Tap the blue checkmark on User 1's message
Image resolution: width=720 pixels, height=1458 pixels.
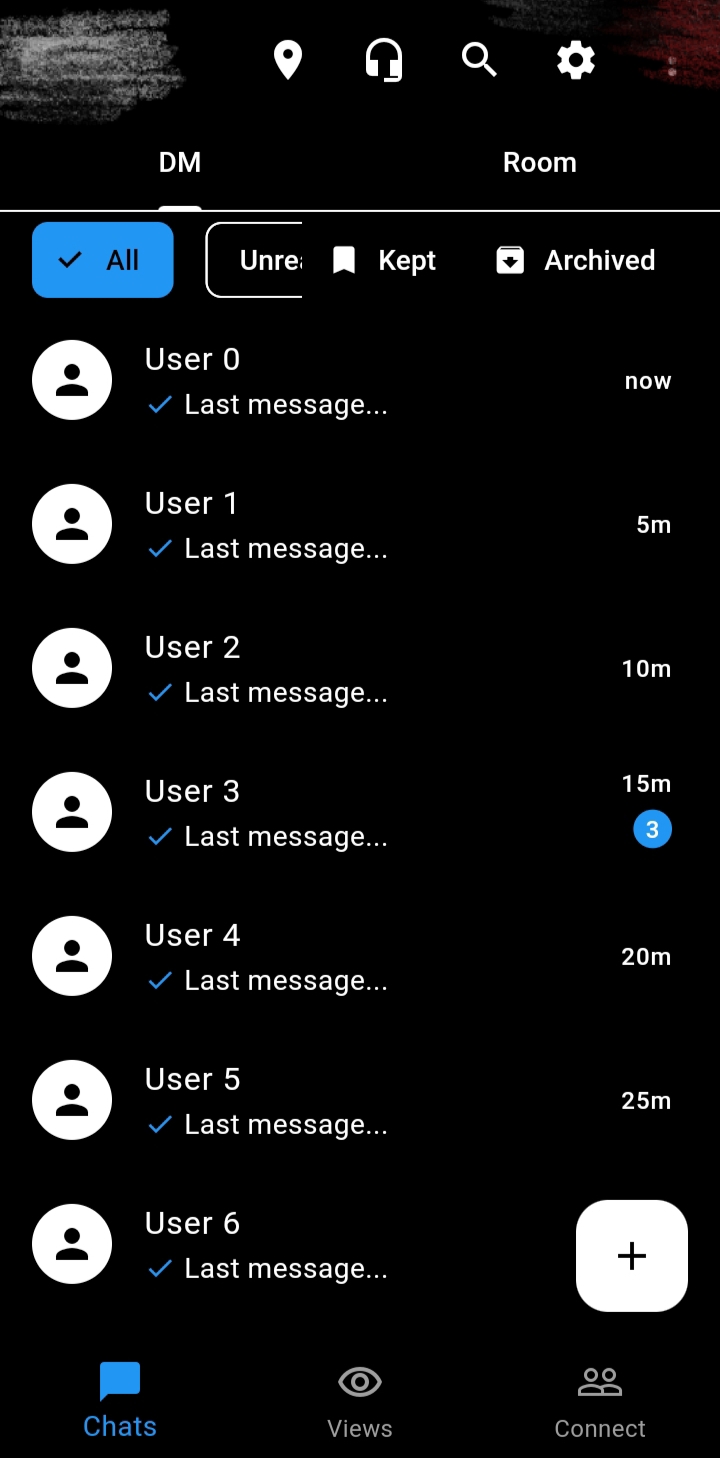click(x=160, y=547)
